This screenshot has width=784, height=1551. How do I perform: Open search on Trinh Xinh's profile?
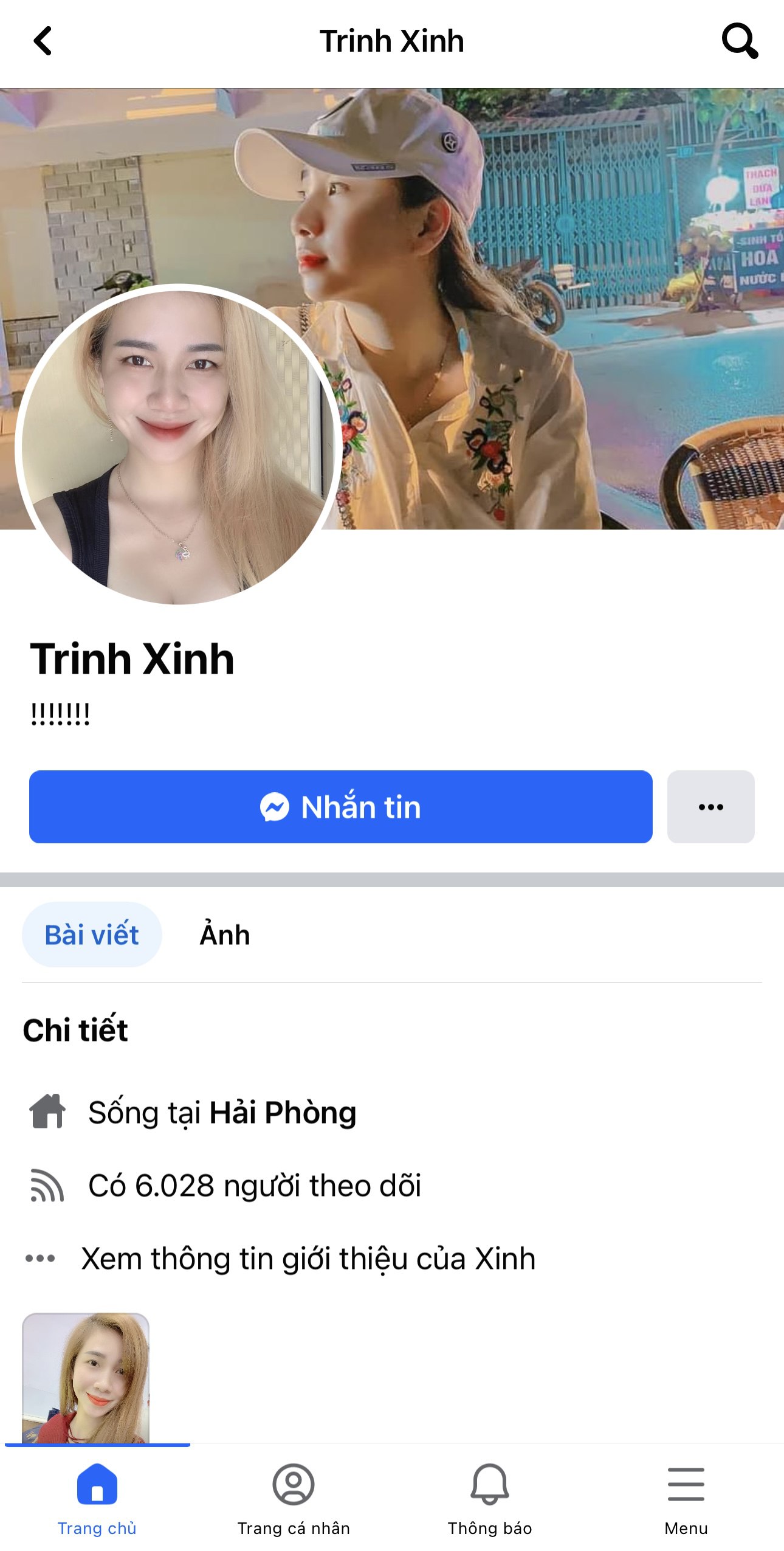pos(739,41)
